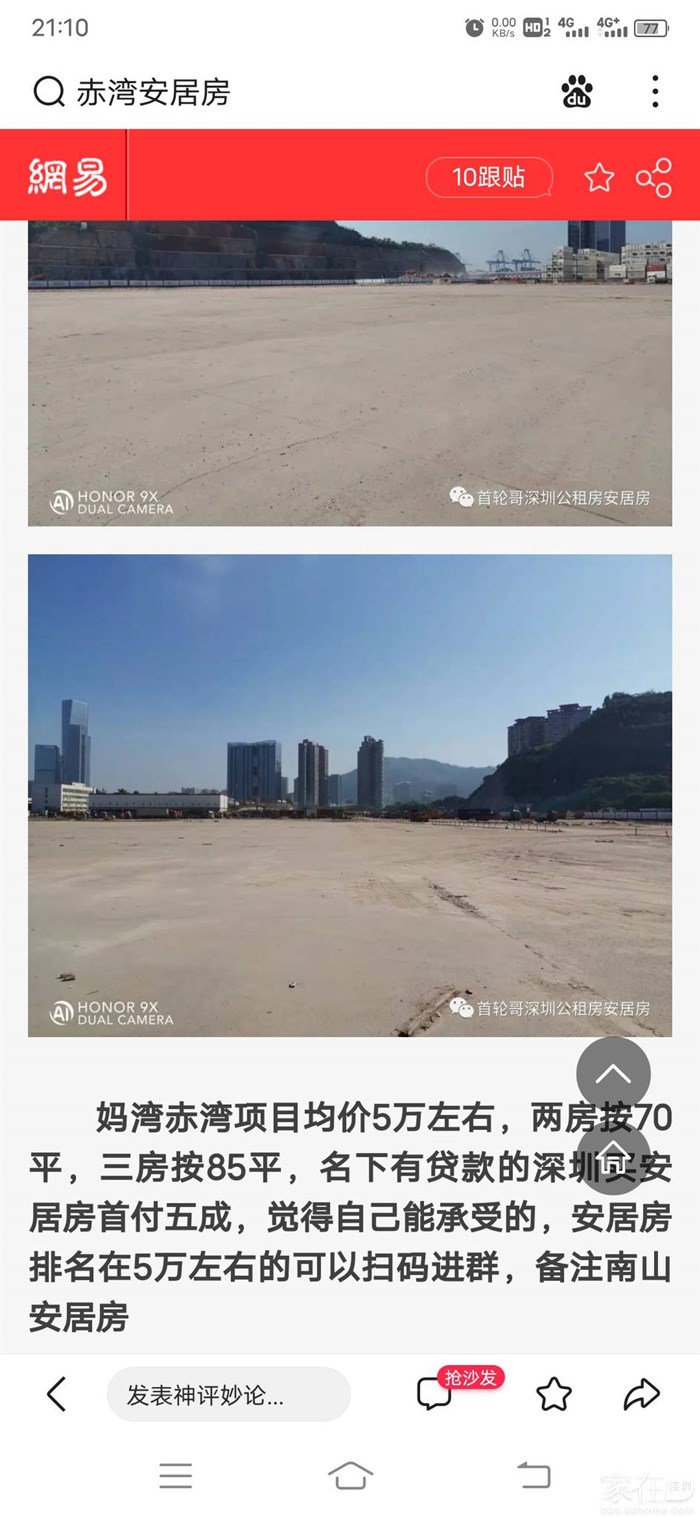
Task: Open the Baidu paw icon
Action: [x=577, y=92]
